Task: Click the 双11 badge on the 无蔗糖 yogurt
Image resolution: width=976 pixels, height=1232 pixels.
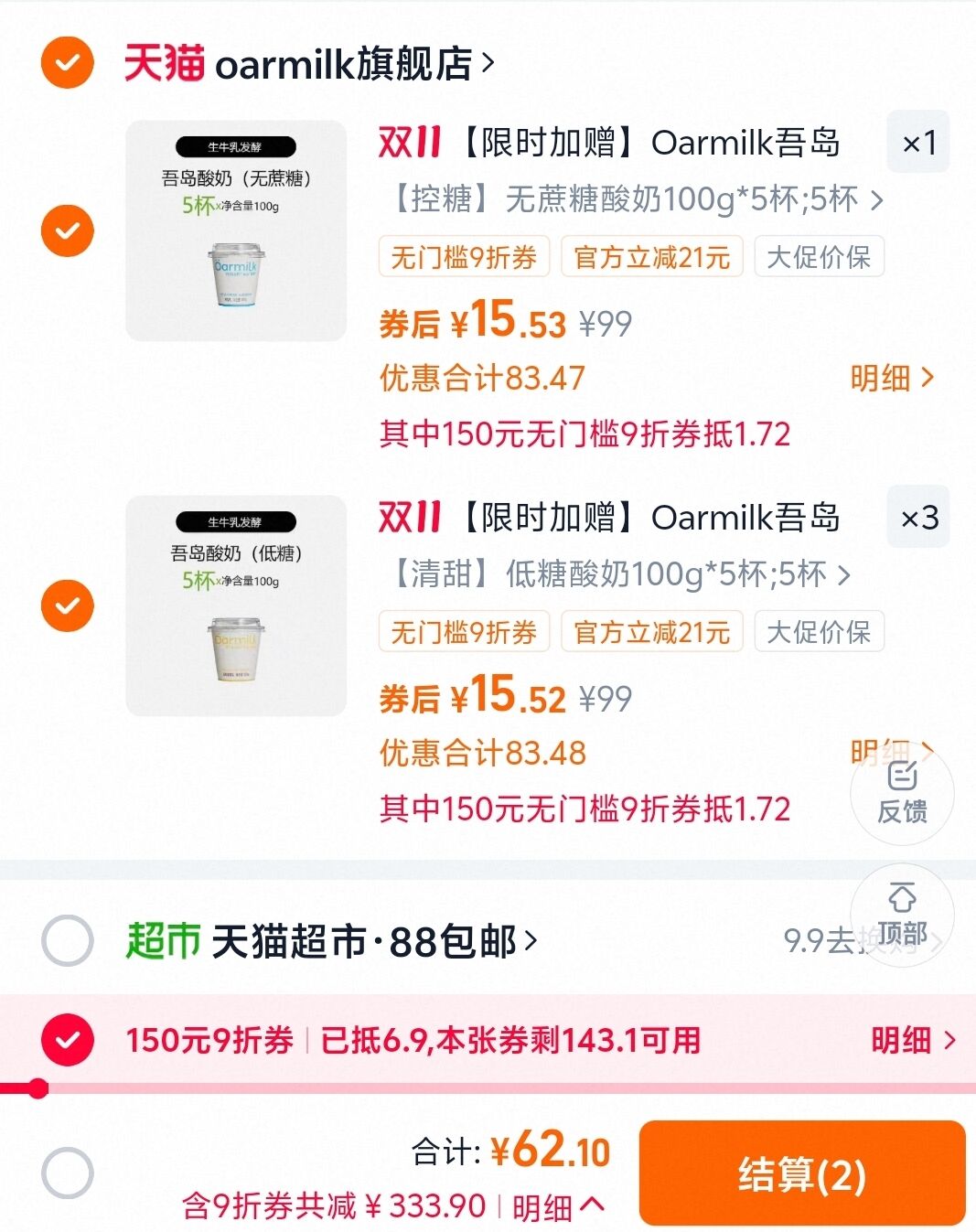Action: (408, 143)
